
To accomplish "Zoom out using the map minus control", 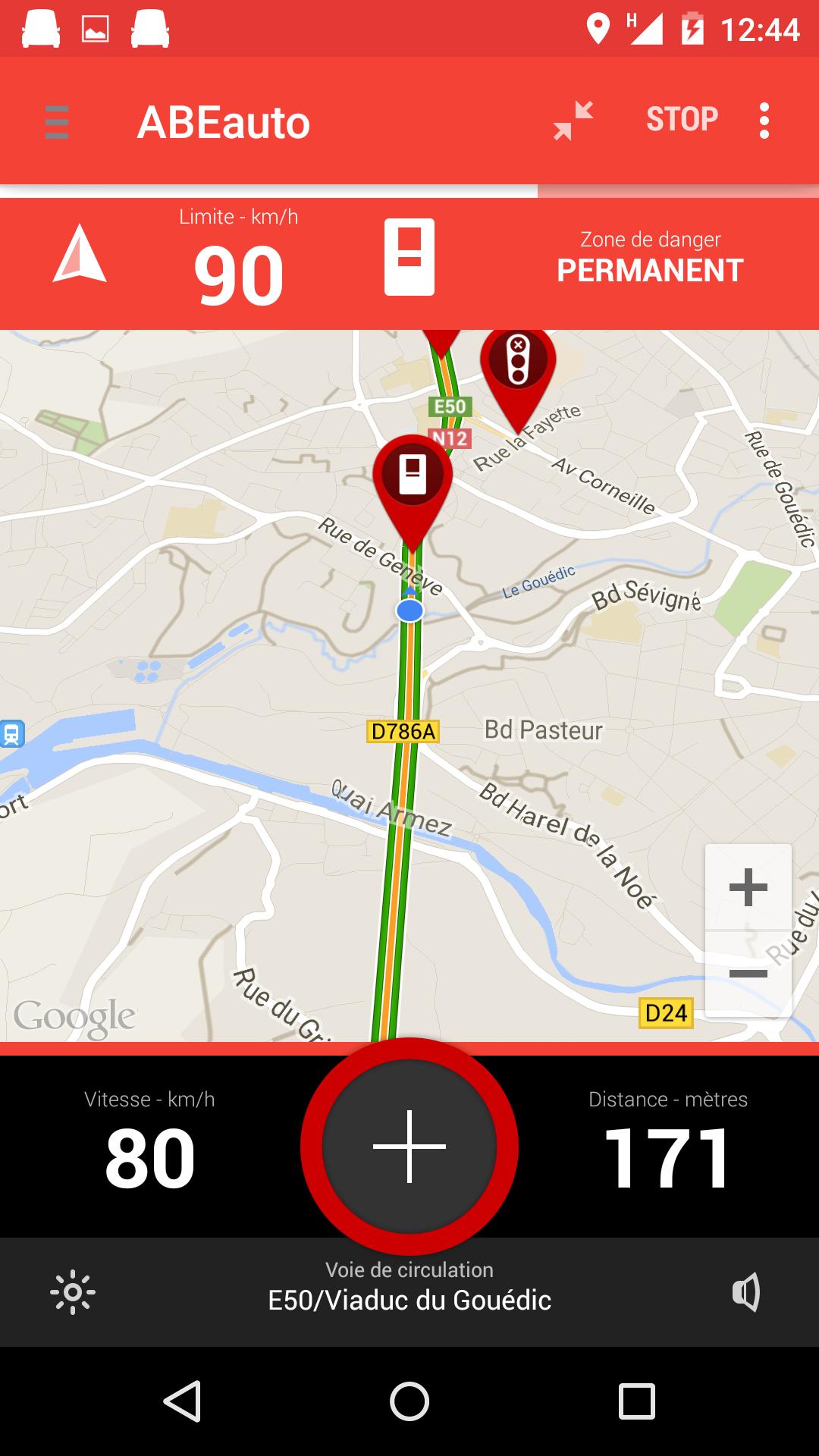I will tap(747, 973).
